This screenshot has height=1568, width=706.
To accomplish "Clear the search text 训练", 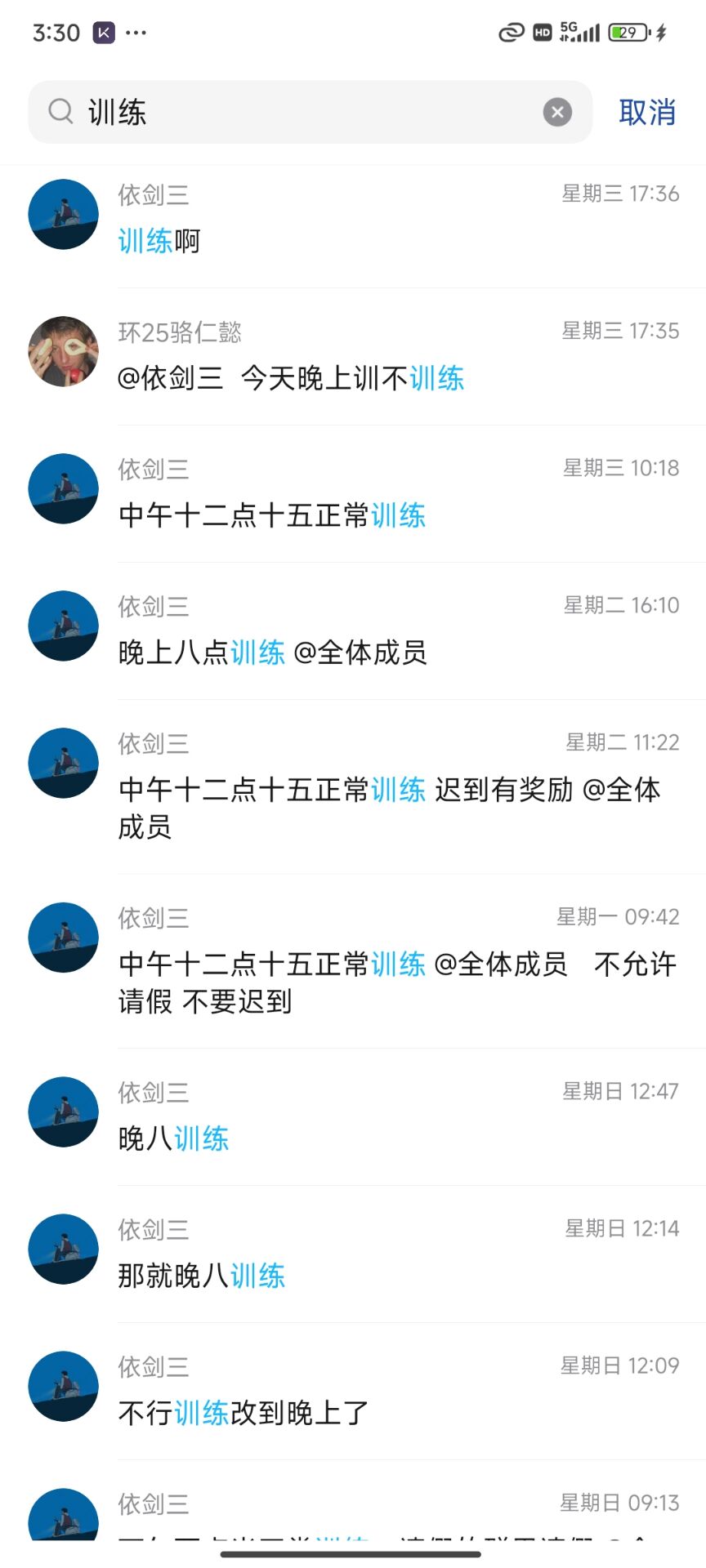I will pyautogui.click(x=557, y=112).
